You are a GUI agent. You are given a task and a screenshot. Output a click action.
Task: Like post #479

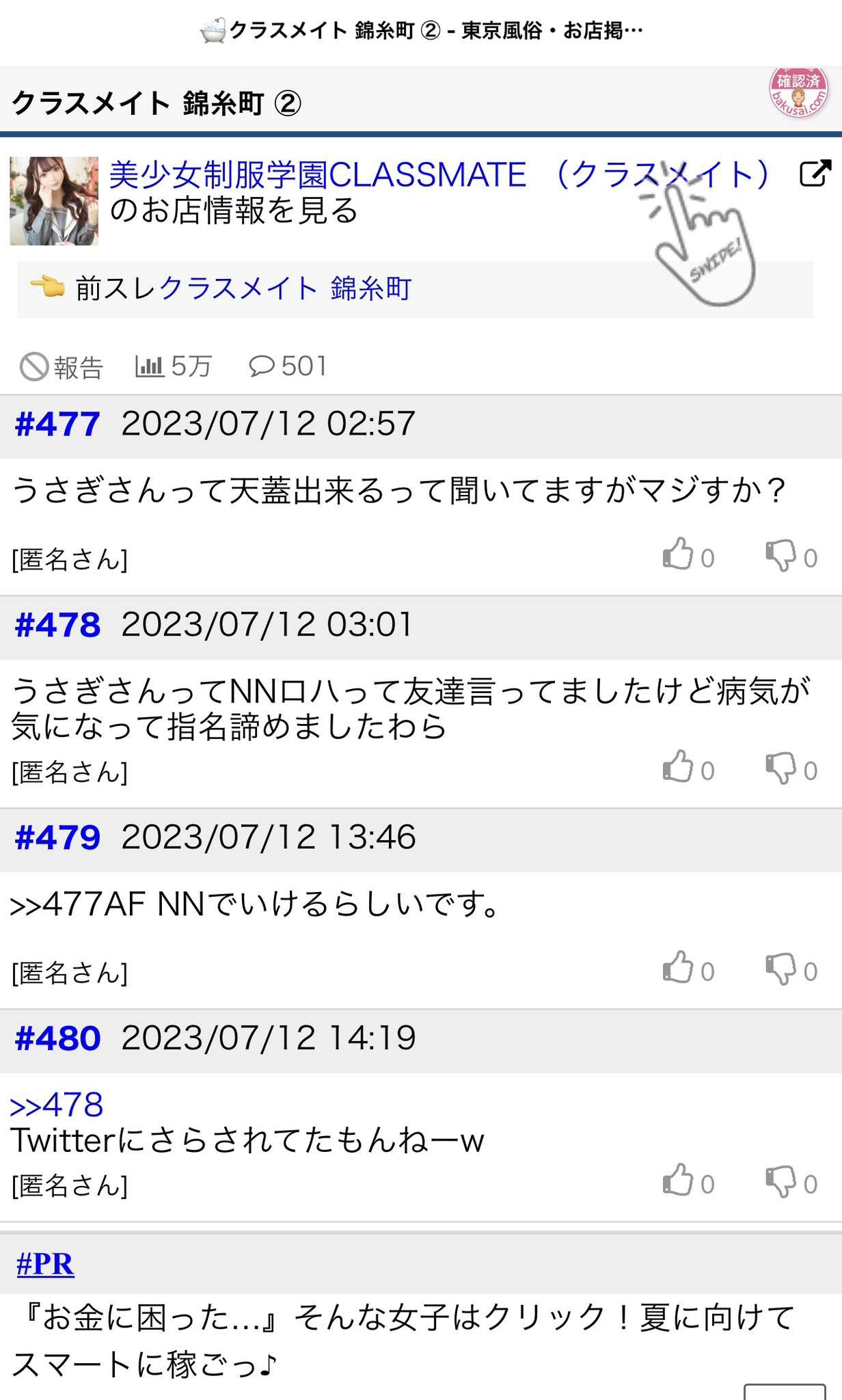pos(679,968)
